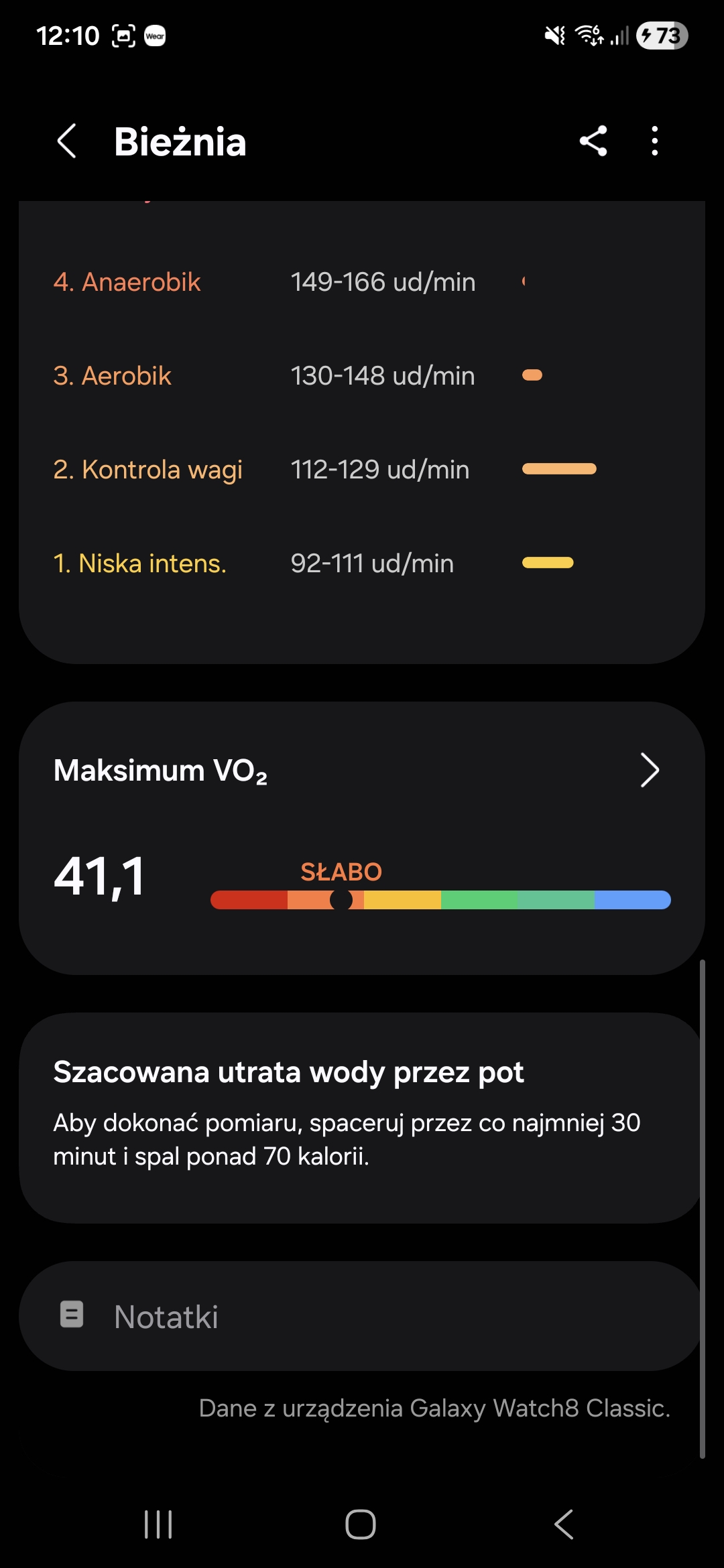Open the three-dot overflow menu

click(654, 141)
